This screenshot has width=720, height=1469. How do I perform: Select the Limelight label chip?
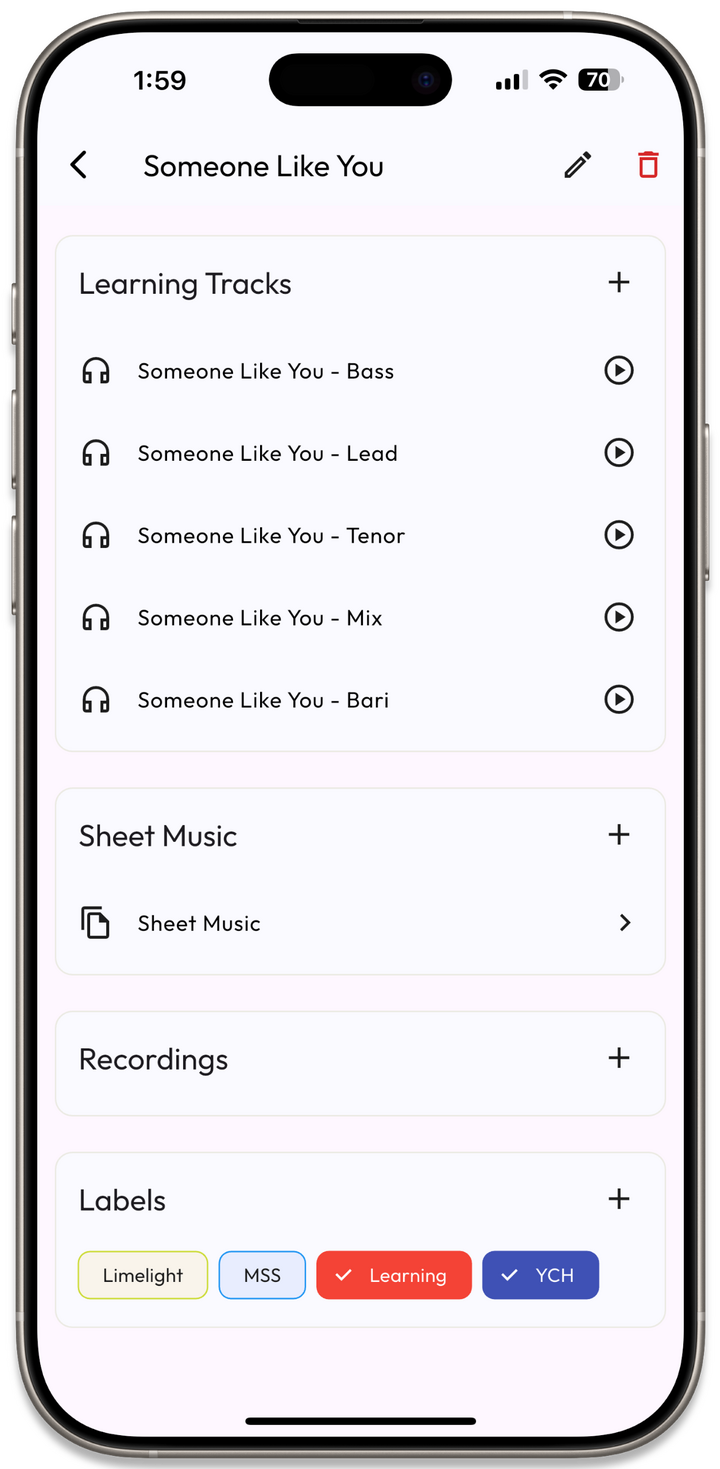pyautogui.click(x=143, y=1275)
